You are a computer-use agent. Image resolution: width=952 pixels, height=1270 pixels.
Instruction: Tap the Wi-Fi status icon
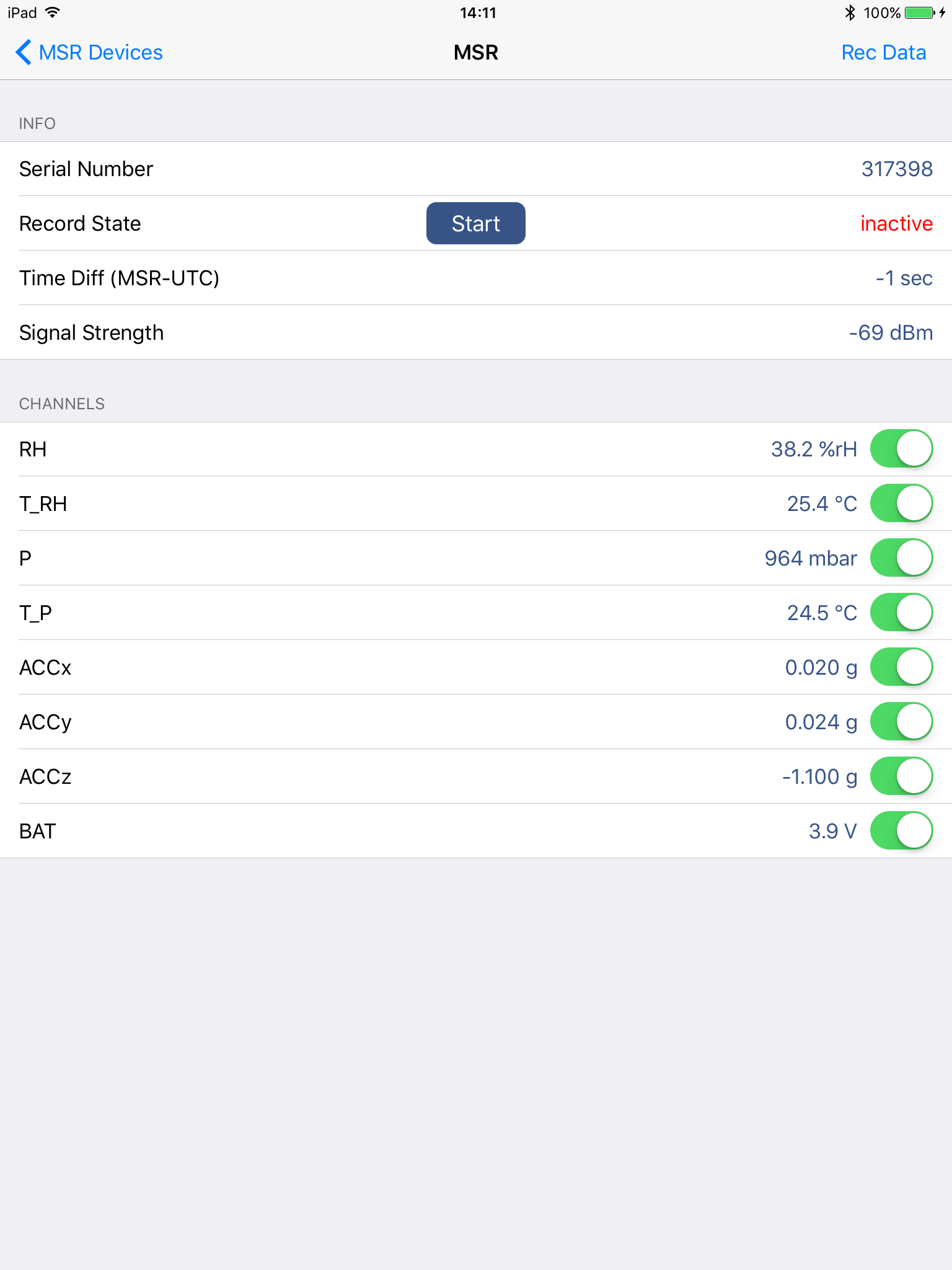tap(52, 12)
